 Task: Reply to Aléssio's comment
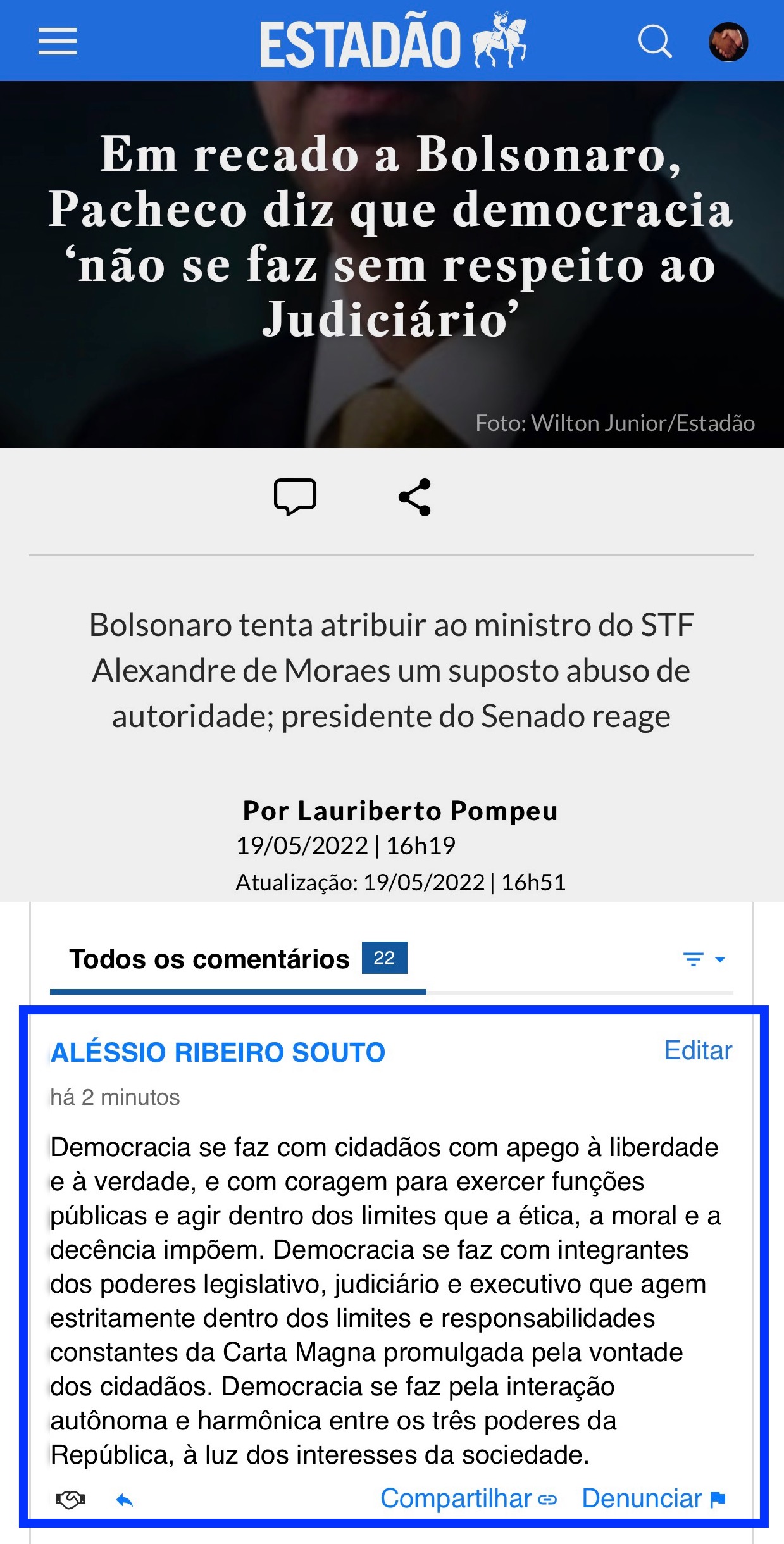coord(125,1500)
